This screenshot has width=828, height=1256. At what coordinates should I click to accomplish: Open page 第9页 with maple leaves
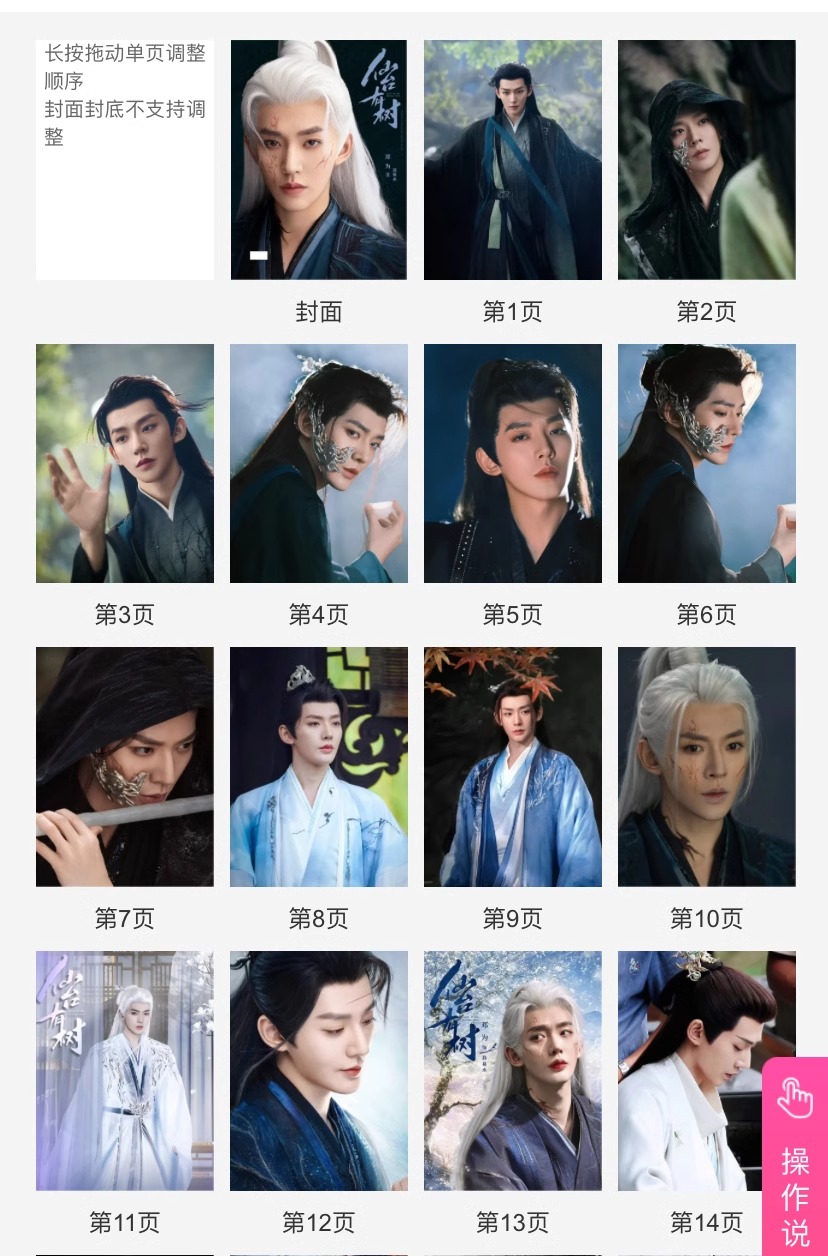[x=512, y=766]
